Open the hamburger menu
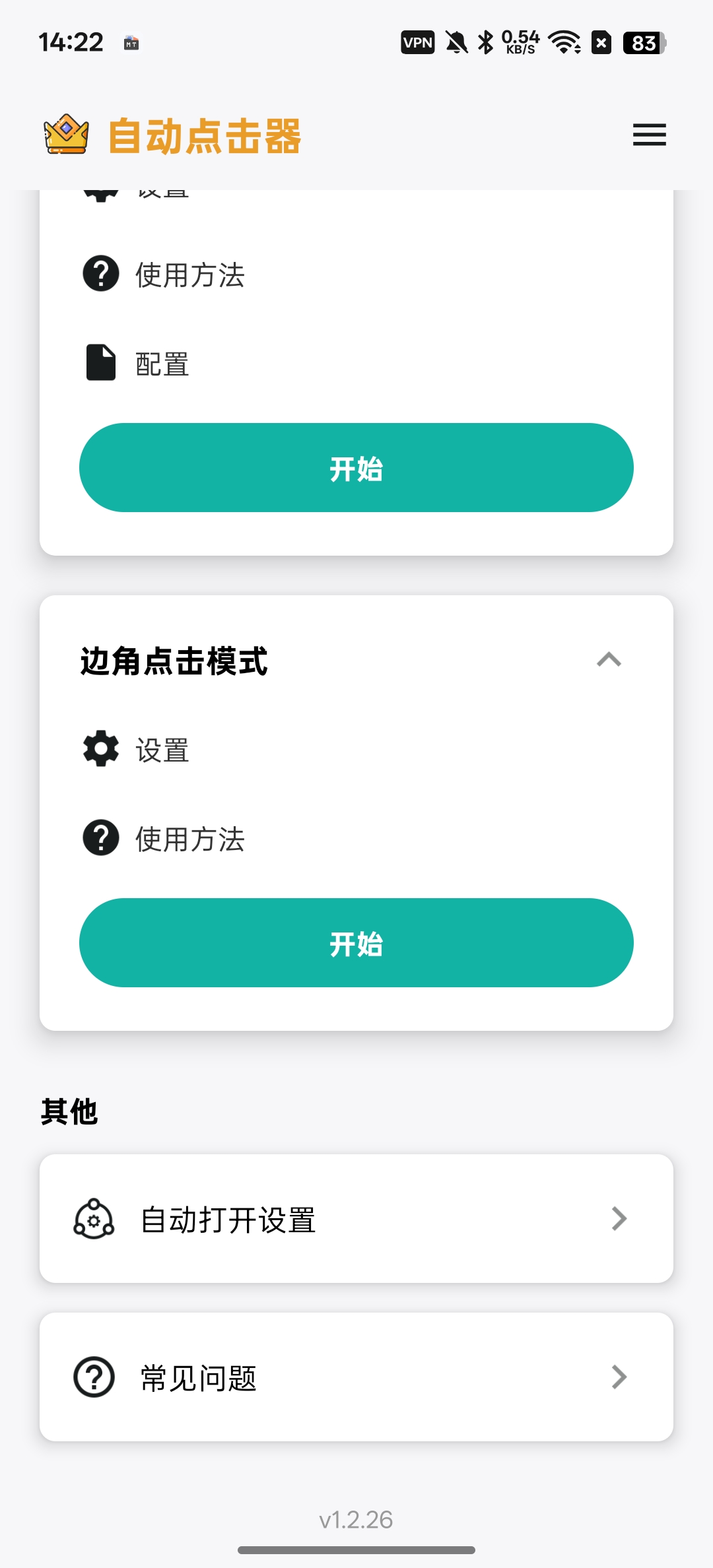 click(649, 135)
